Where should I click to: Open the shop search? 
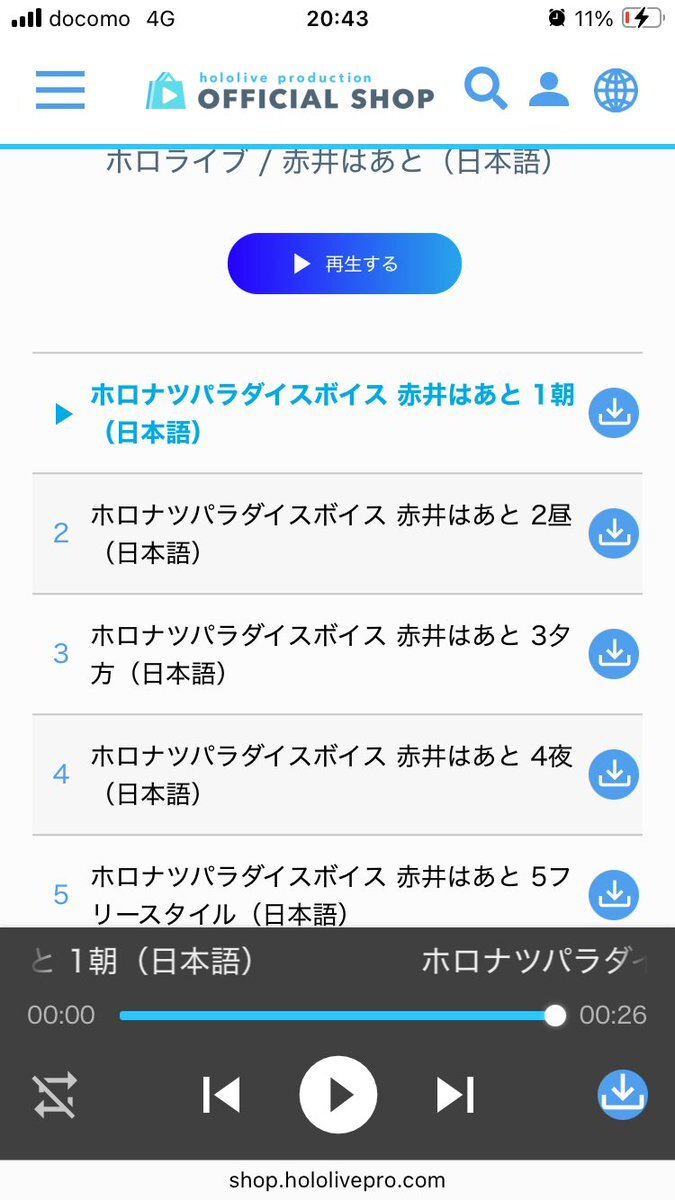[486, 89]
